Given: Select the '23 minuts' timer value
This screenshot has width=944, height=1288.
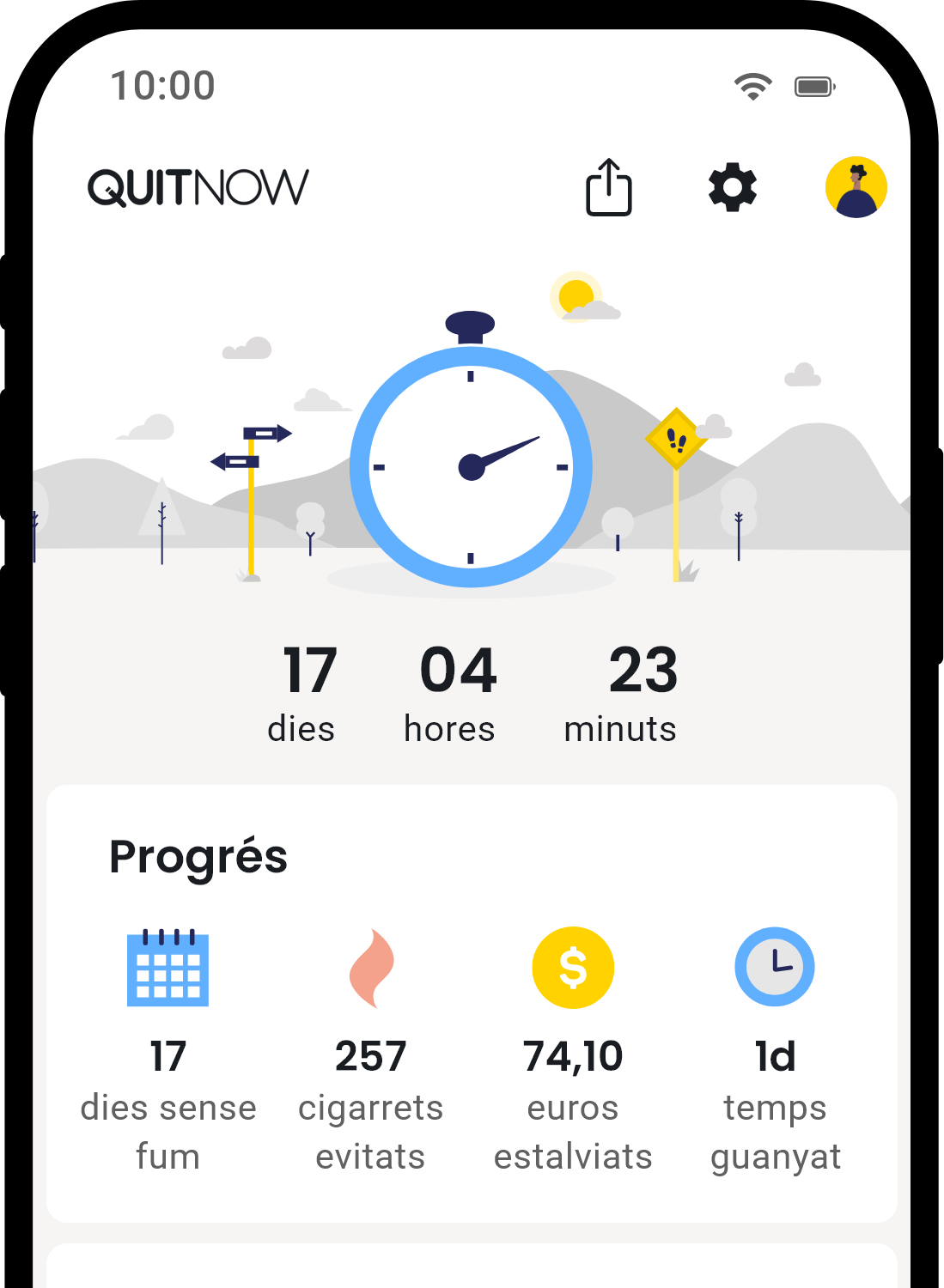Looking at the screenshot, I should (x=621, y=691).
